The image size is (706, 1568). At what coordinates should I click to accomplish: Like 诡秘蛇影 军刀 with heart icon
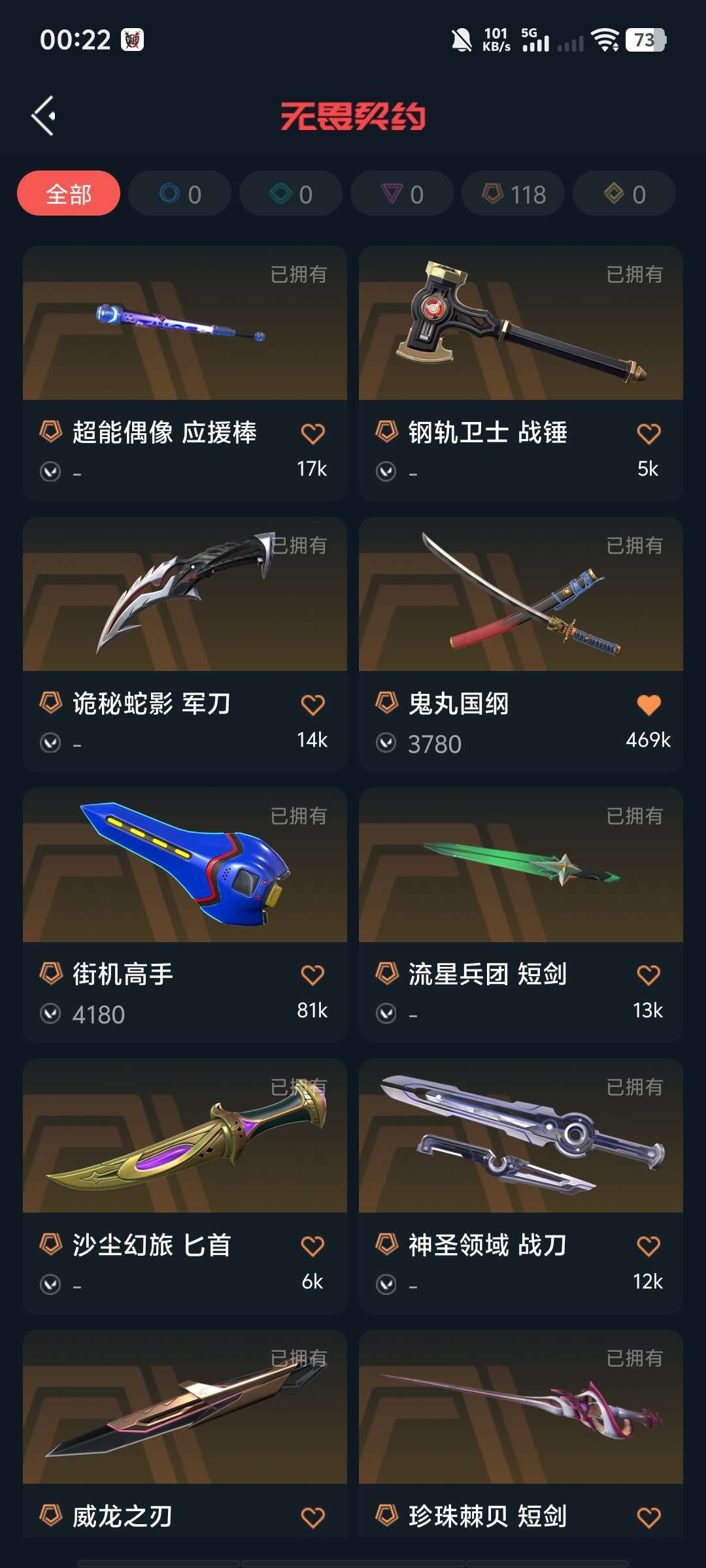click(312, 705)
